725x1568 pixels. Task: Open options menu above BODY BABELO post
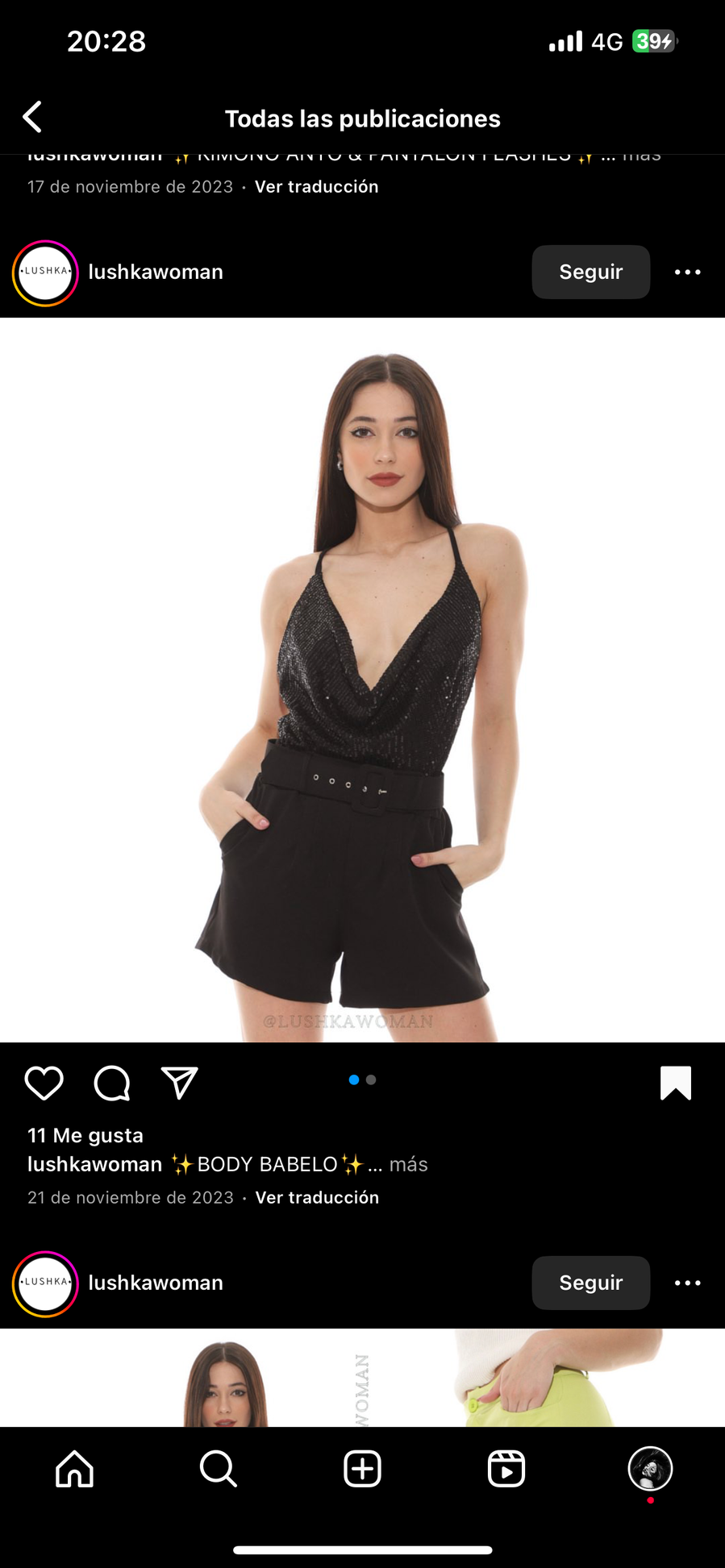pos(687,272)
